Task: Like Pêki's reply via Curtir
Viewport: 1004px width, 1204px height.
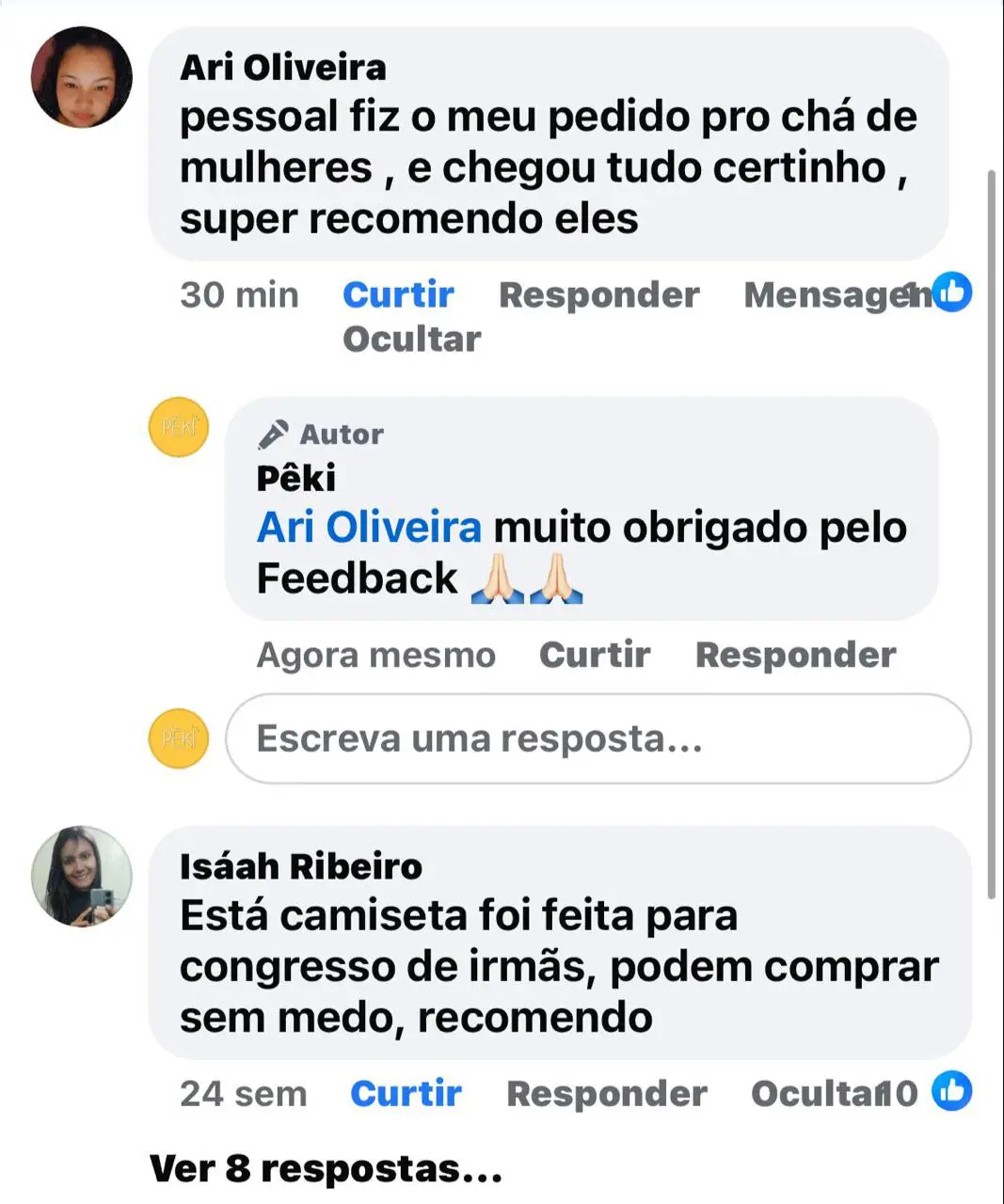Action: 594,654
